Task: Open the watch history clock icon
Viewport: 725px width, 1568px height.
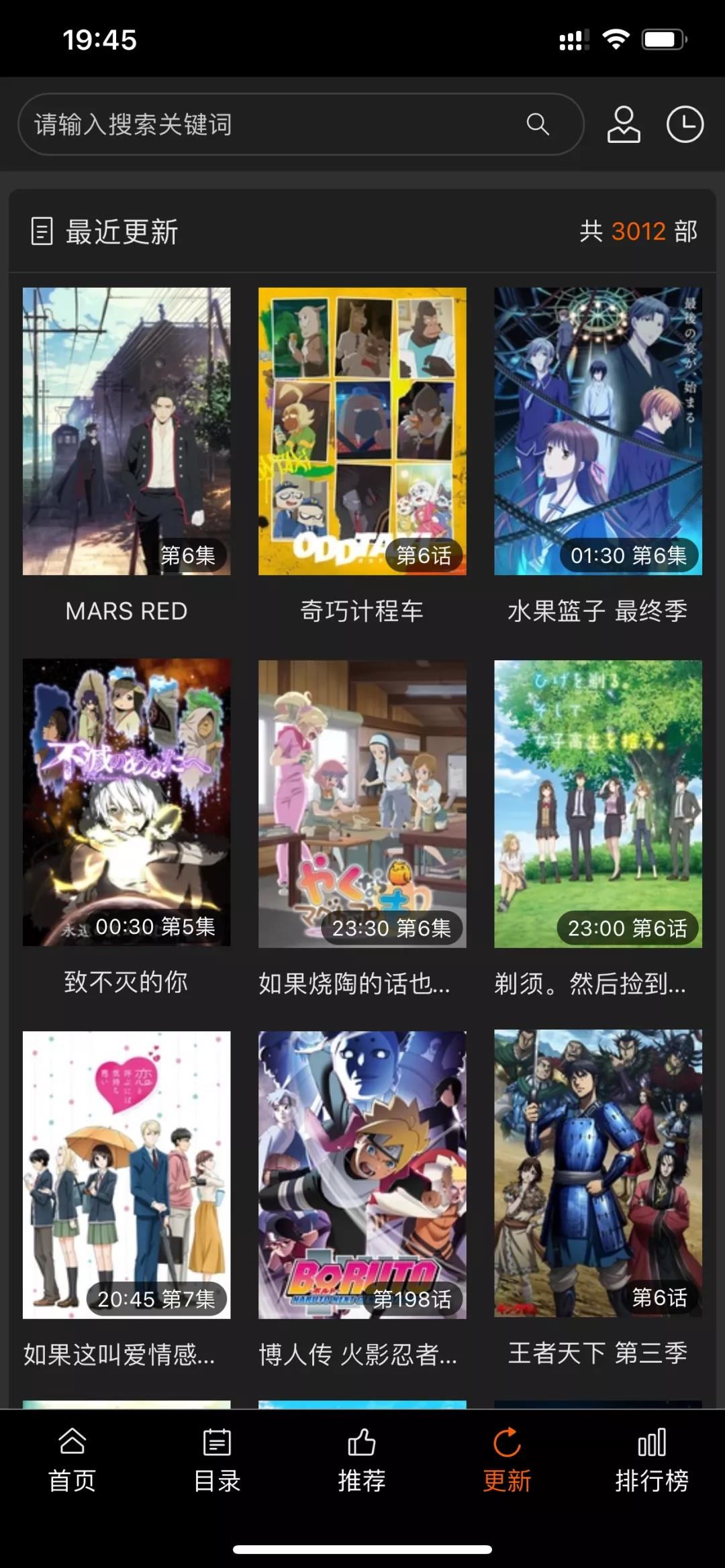Action: tap(685, 124)
